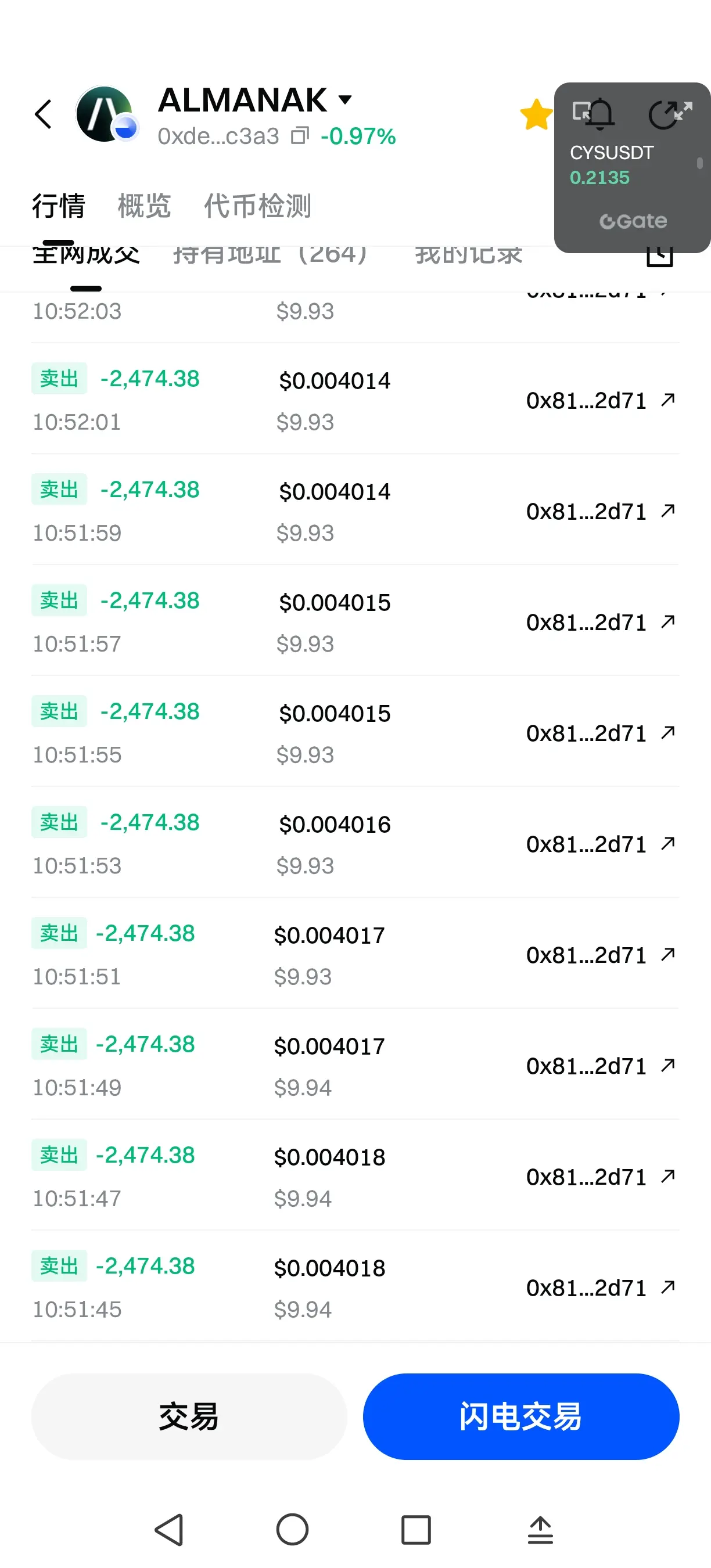The height and width of the screenshot is (1568, 711).
Task: Switch to the 概览 tab
Action: (144, 206)
